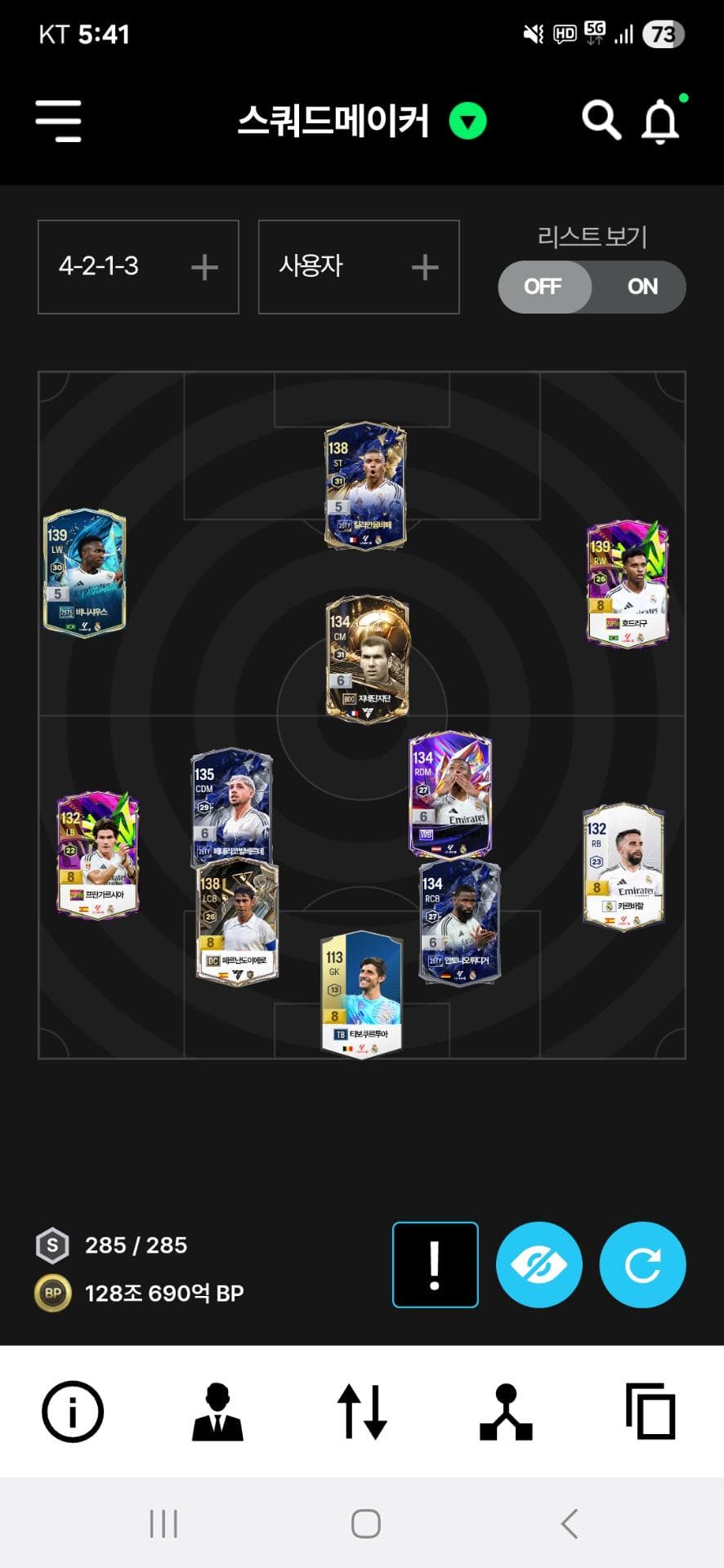Select the 113 GK goalkeeper card

[361, 994]
